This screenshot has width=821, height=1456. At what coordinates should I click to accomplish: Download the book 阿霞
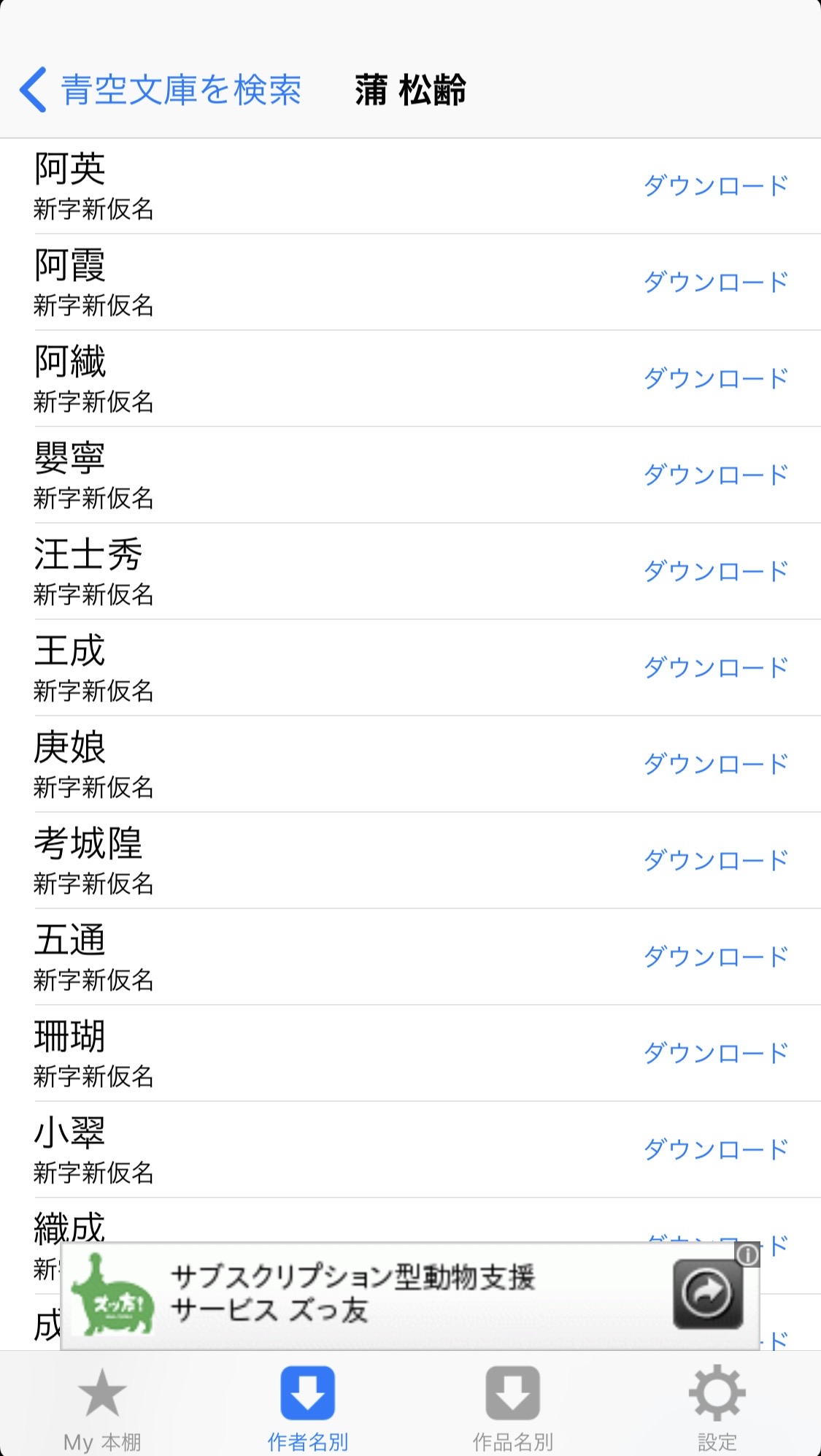715,282
